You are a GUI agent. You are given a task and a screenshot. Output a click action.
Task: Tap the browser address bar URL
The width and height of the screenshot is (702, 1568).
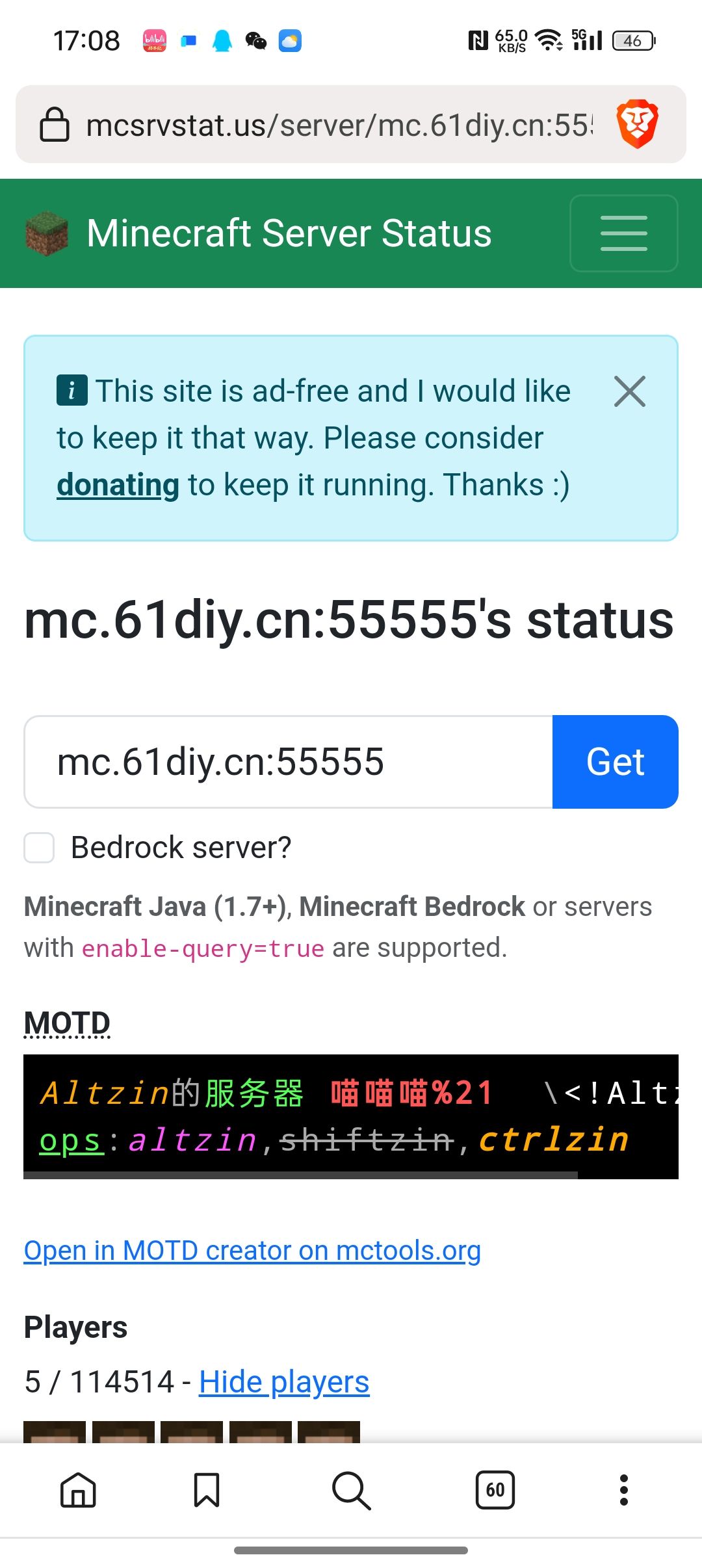click(x=338, y=124)
